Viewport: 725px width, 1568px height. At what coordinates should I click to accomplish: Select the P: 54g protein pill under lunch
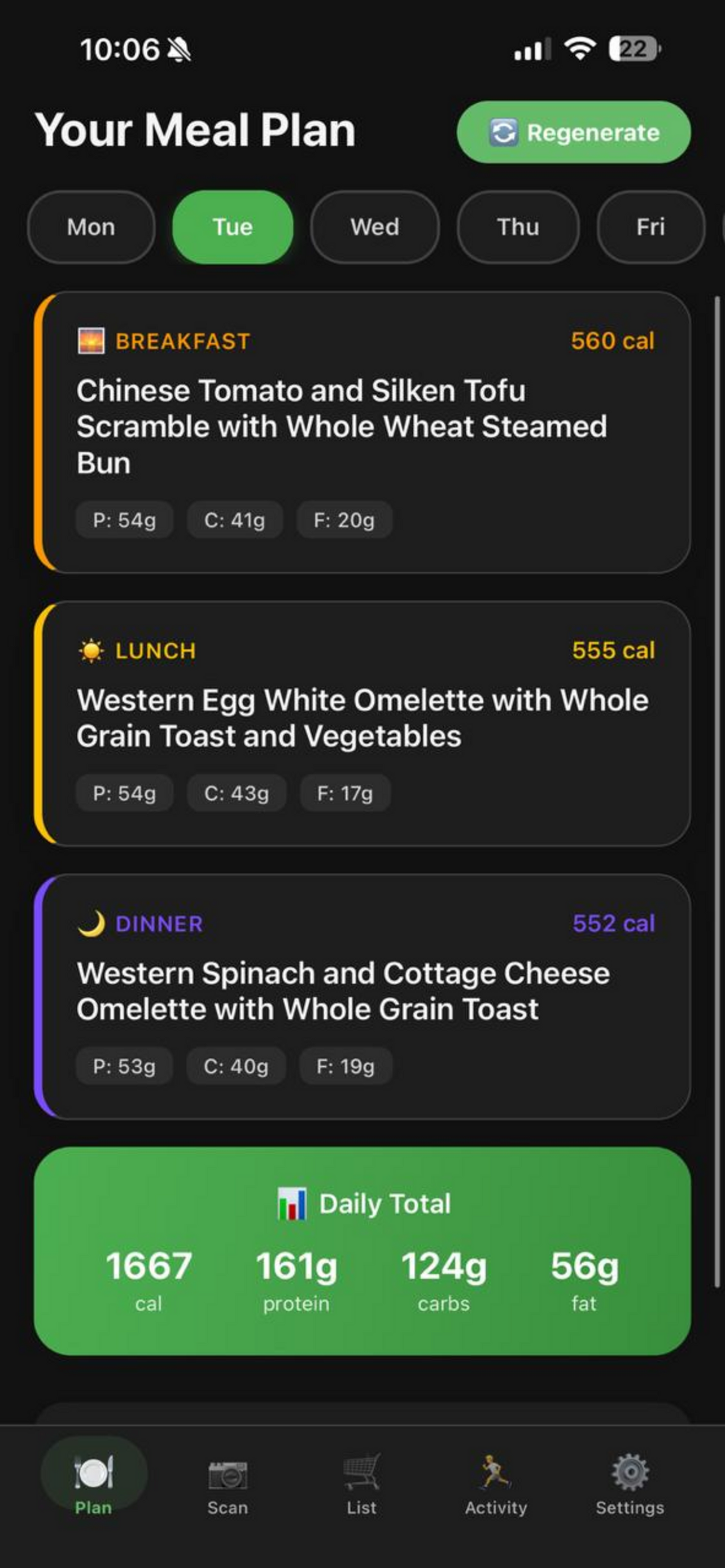[125, 792]
